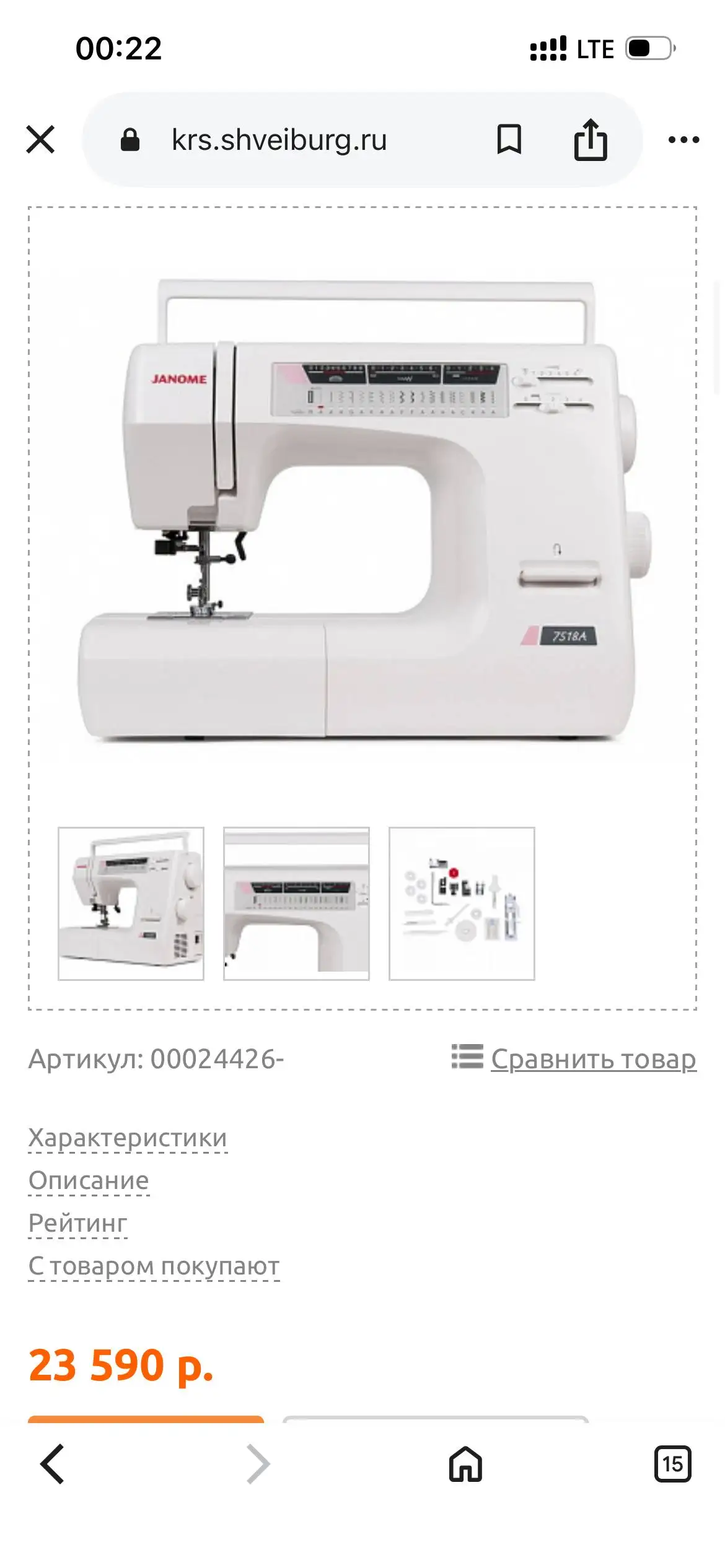Viewport: 725px width, 1568px height.
Task: Jump to Описание section
Action: pyautogui.click(x=89, y=1180)
